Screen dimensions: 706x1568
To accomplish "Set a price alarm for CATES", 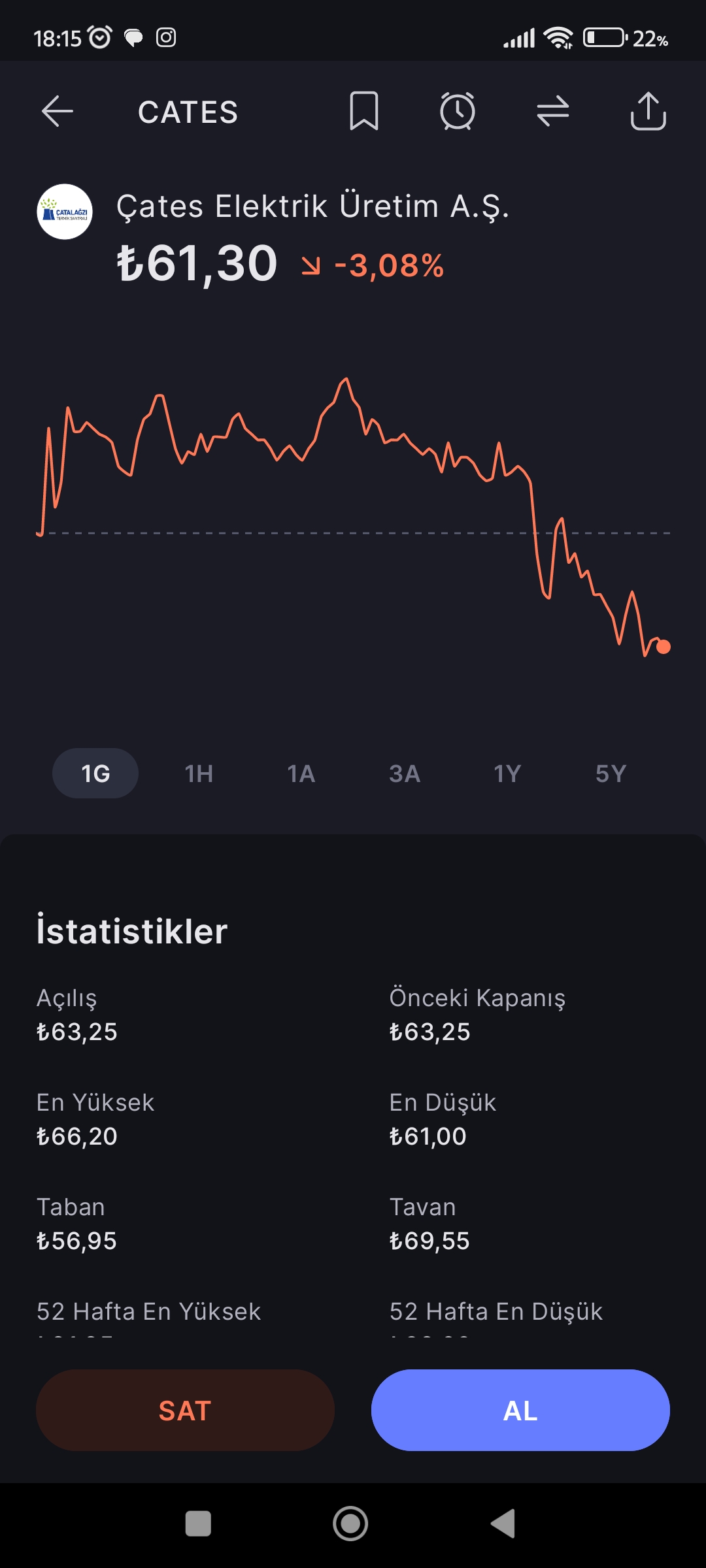I will click(x=458, y=111).
